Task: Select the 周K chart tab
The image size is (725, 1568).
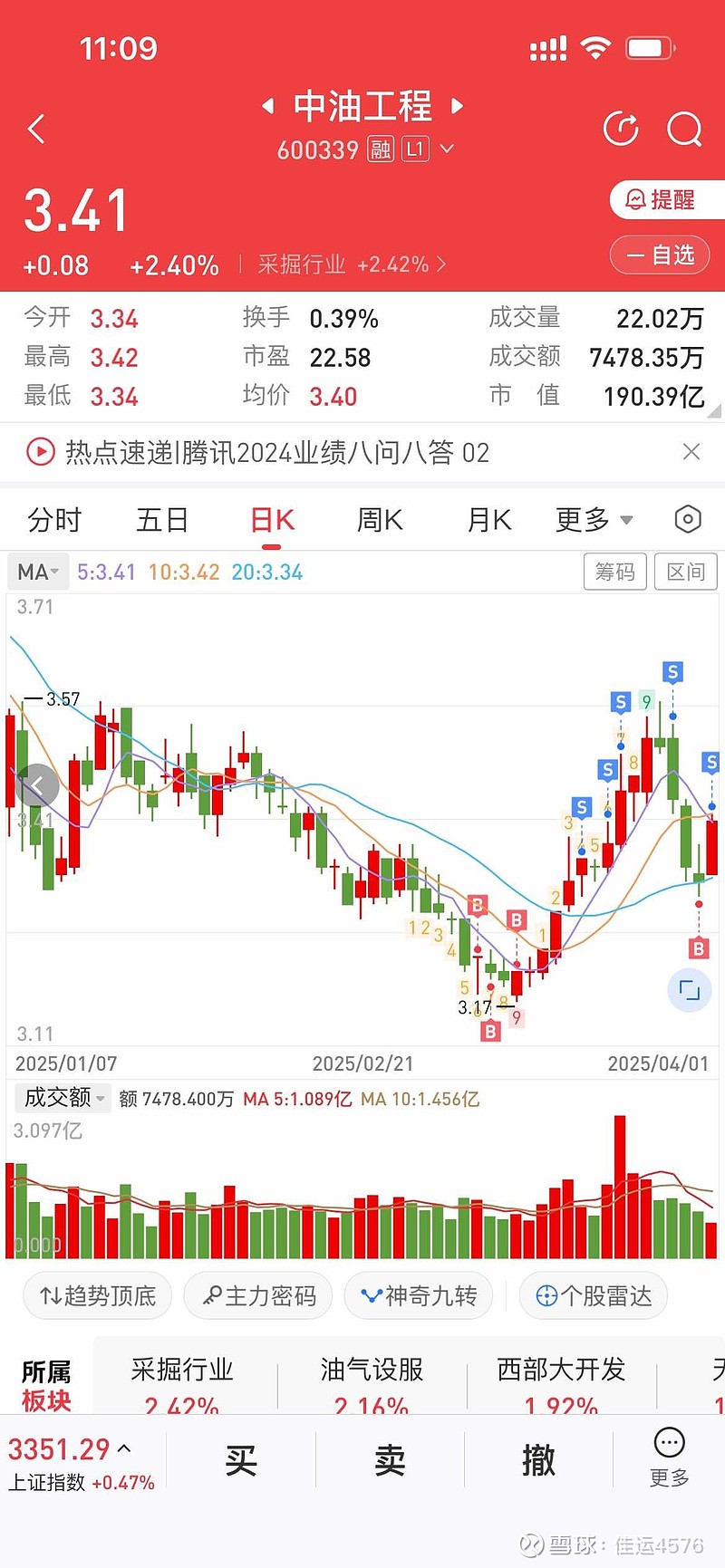Action: pos(380,520)
